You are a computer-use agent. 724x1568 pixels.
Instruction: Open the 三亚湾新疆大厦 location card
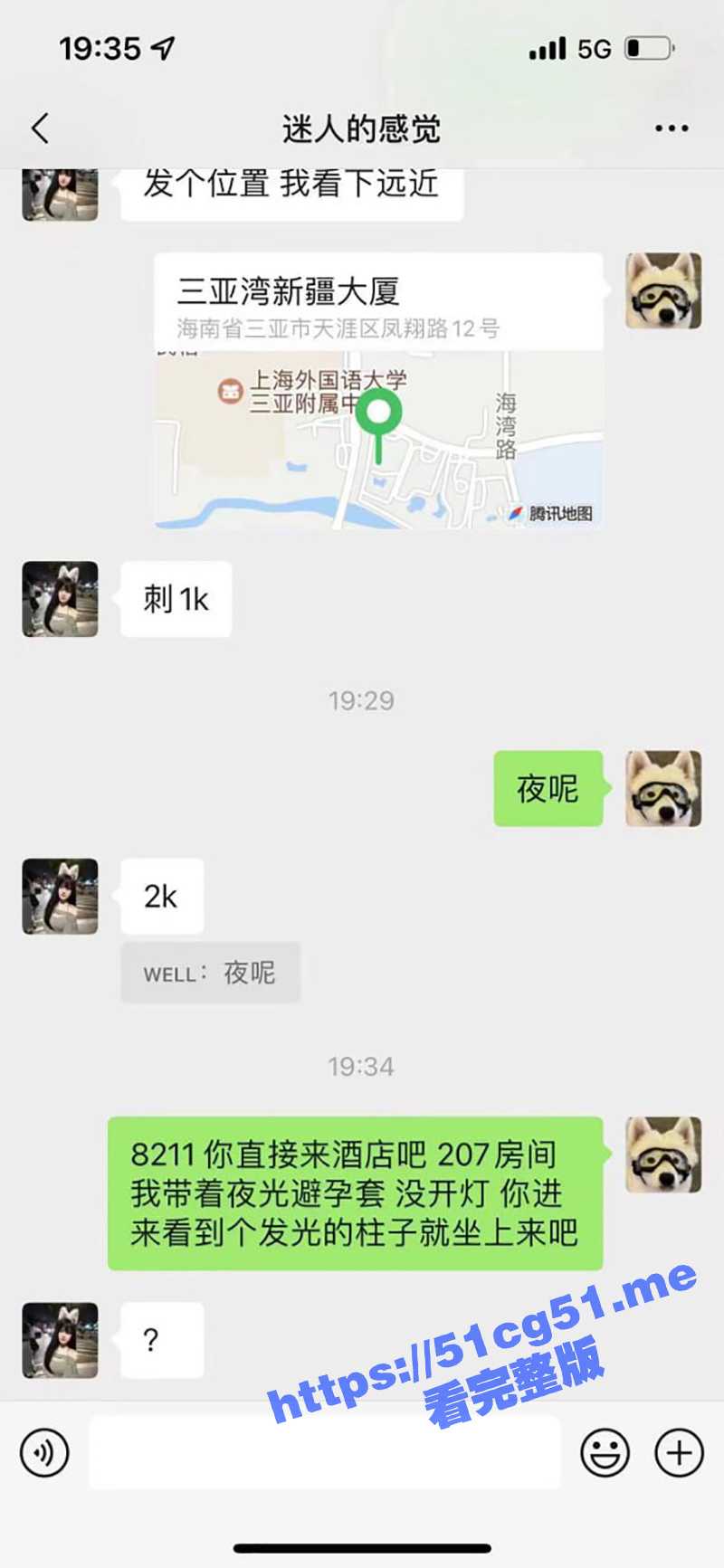click(378, 389)
